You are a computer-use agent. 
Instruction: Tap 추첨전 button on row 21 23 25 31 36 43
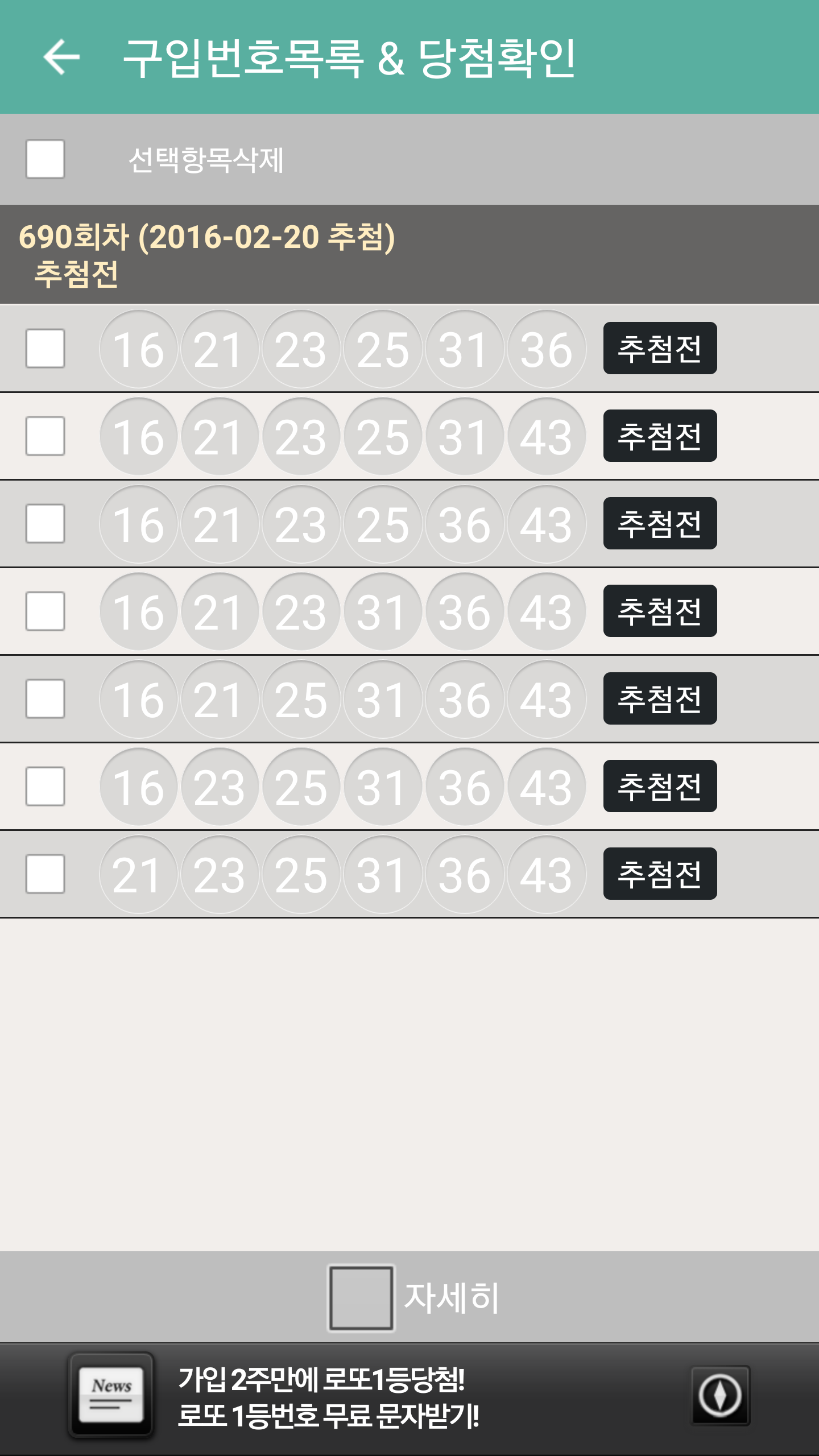tap(660, 874)
